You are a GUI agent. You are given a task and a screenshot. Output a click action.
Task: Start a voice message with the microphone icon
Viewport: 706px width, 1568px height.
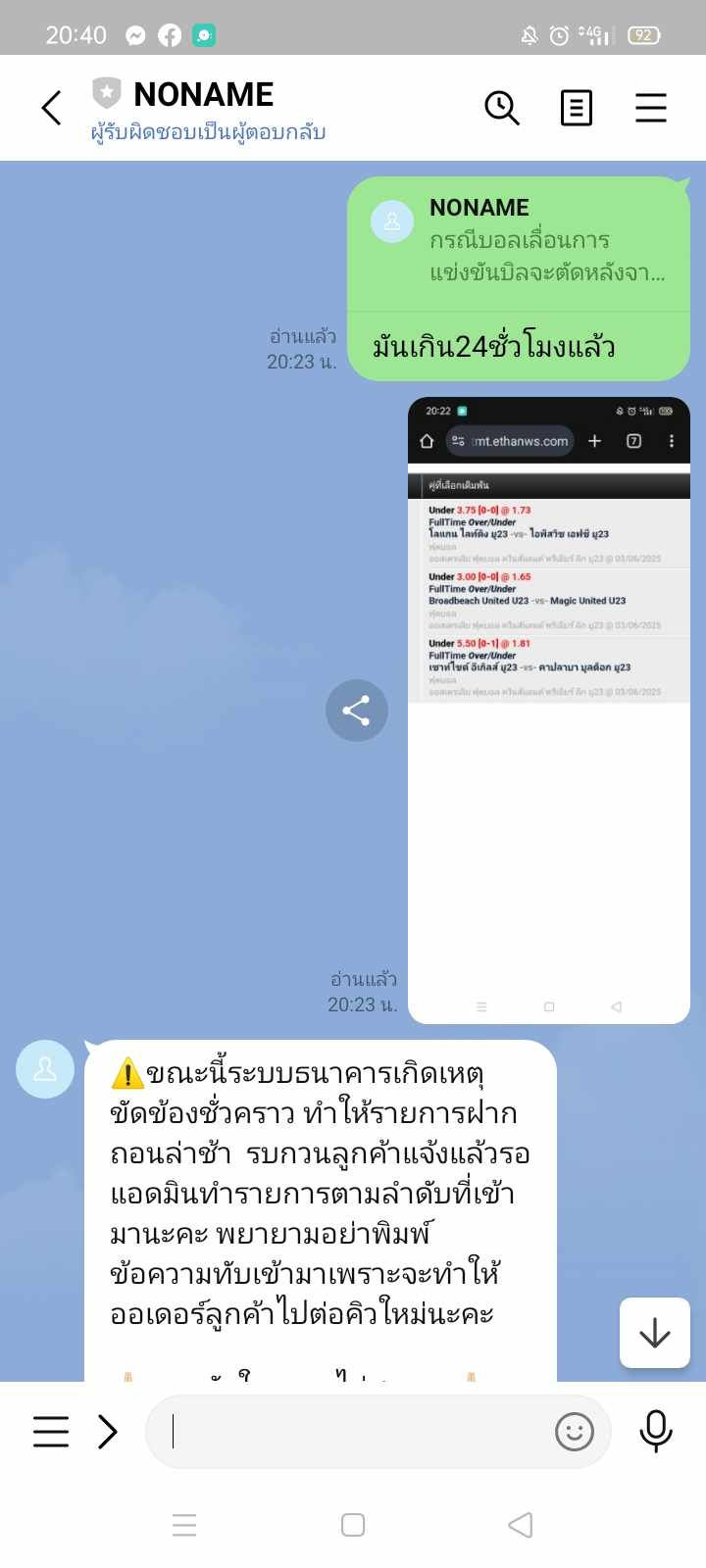(654, 1432)
